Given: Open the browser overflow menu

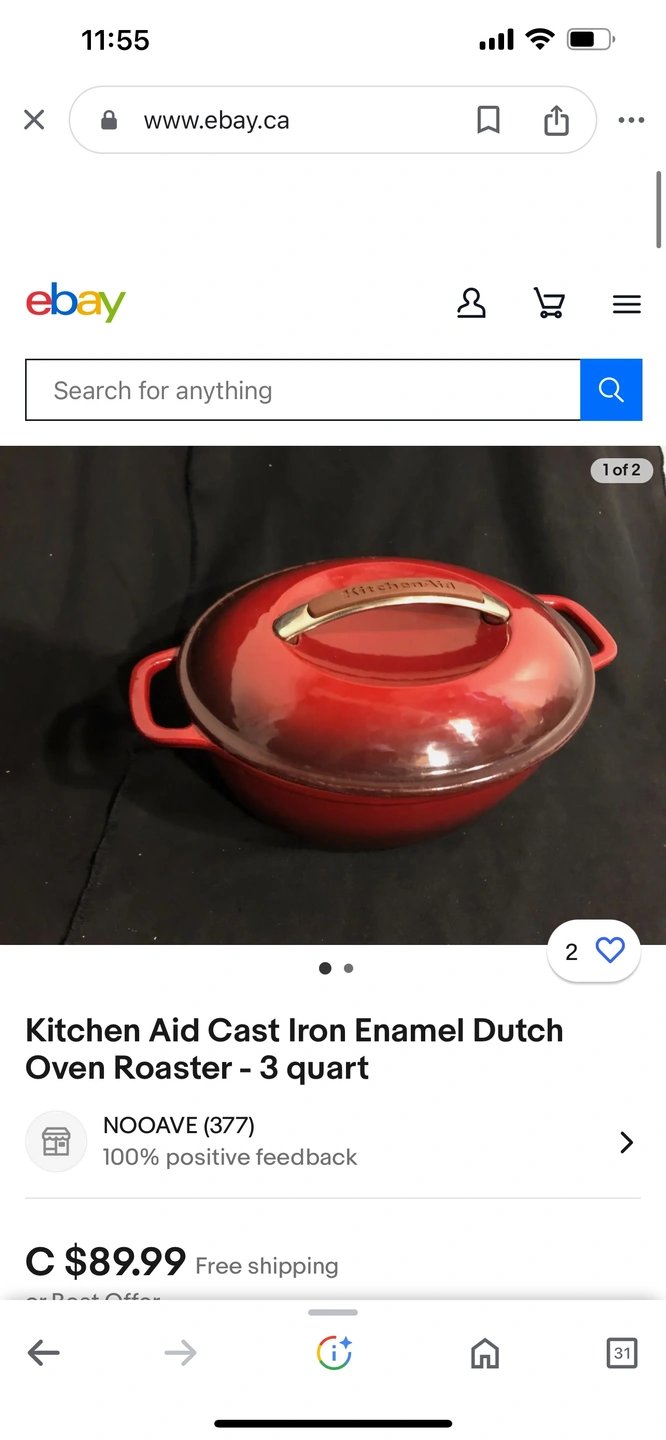Looking at the screenshot, I should pos(631,120).
